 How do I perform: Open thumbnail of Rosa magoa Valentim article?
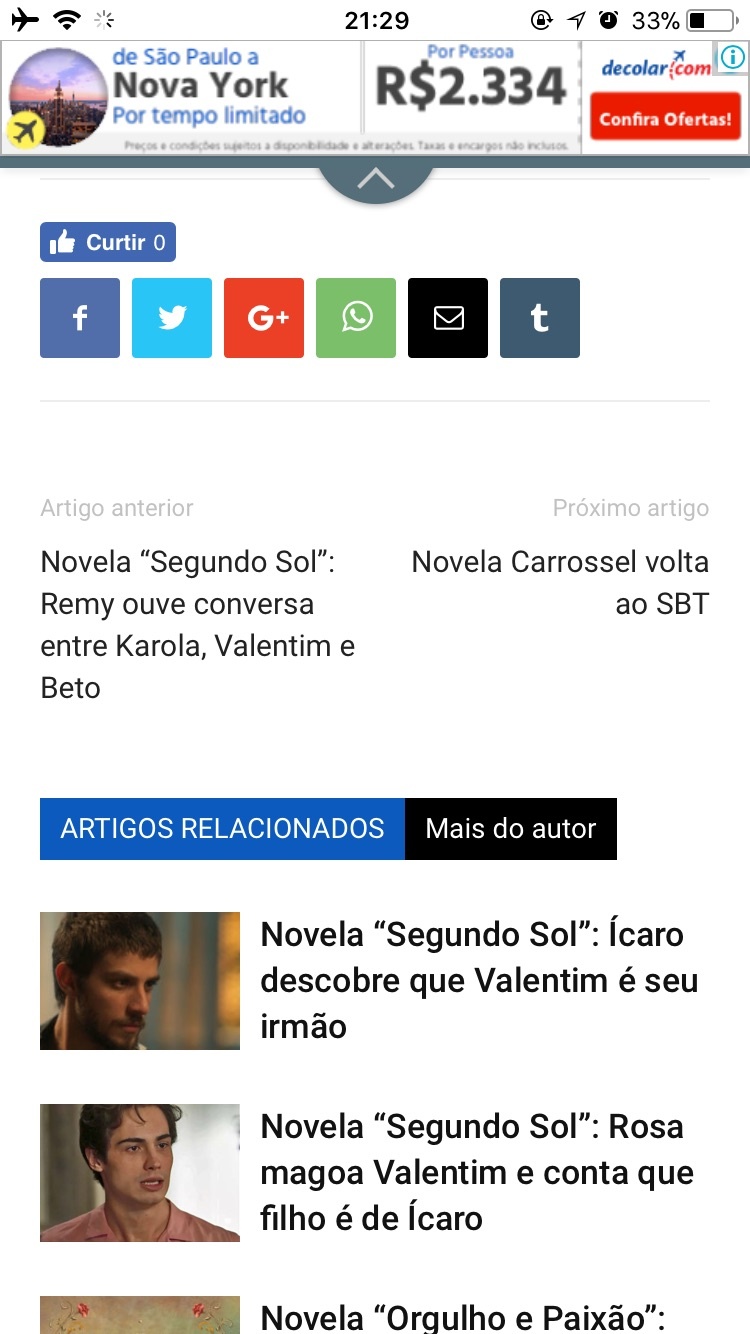(x=140, y=1172)
